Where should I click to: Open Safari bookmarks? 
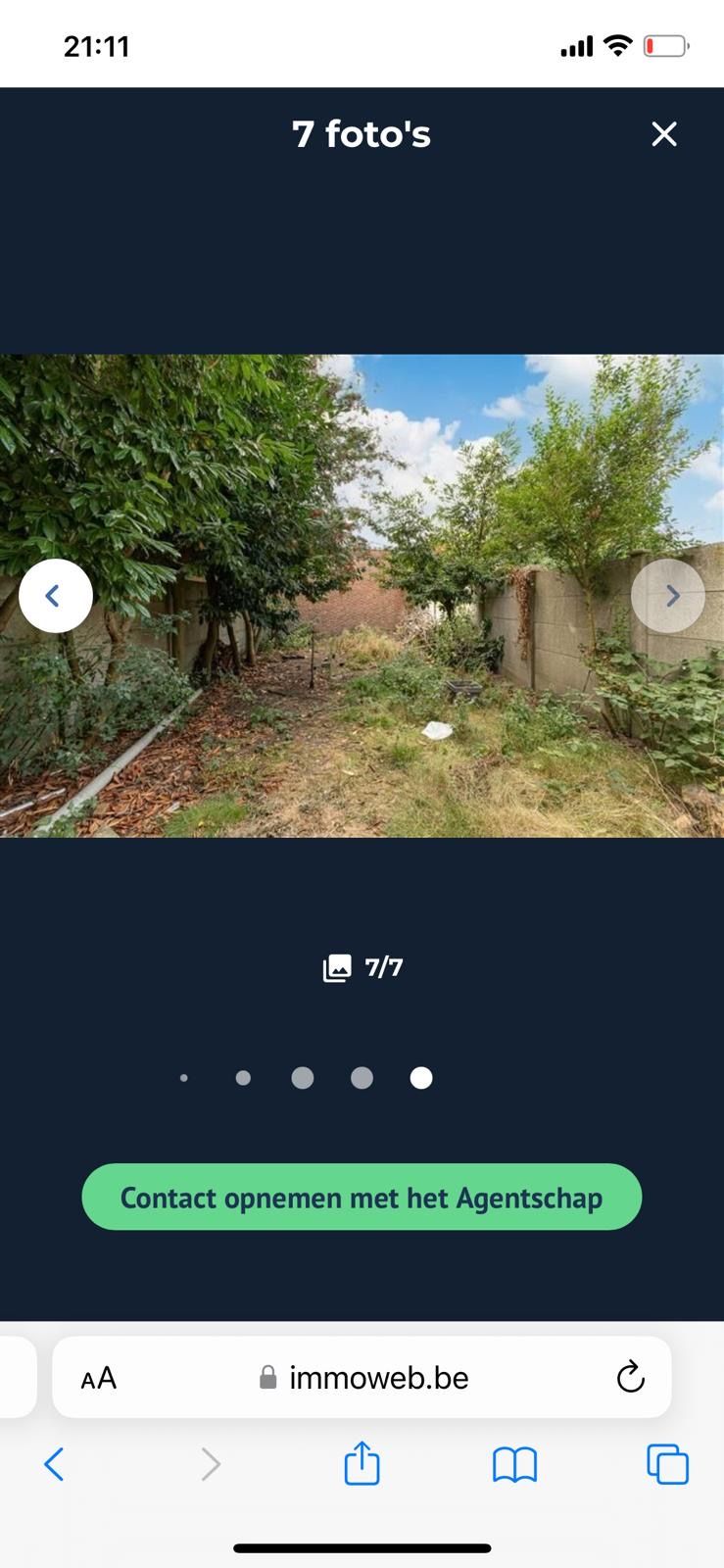(514, 1465)
